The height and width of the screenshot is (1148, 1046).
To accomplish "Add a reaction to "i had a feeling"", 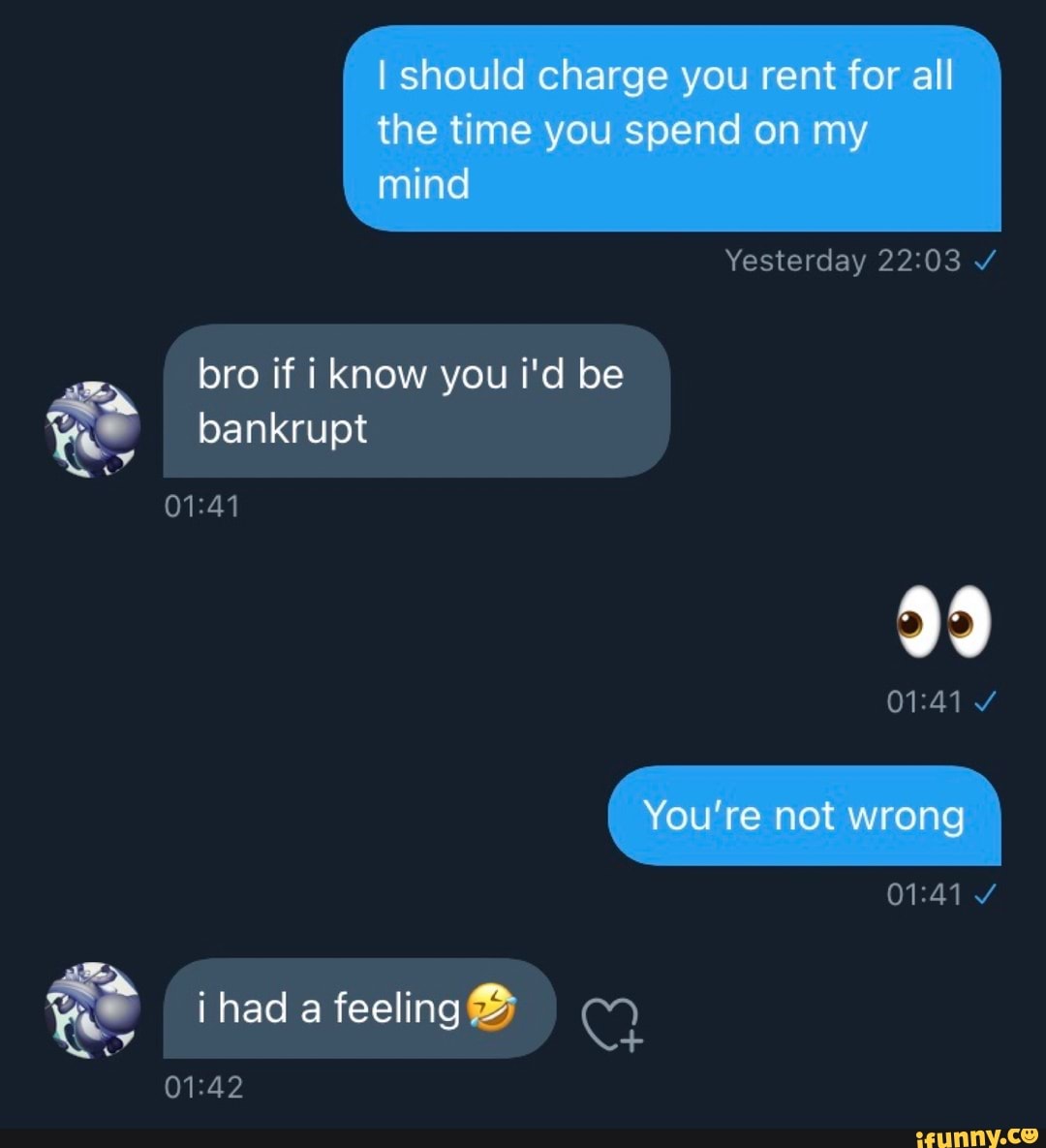I will 612,1025.
